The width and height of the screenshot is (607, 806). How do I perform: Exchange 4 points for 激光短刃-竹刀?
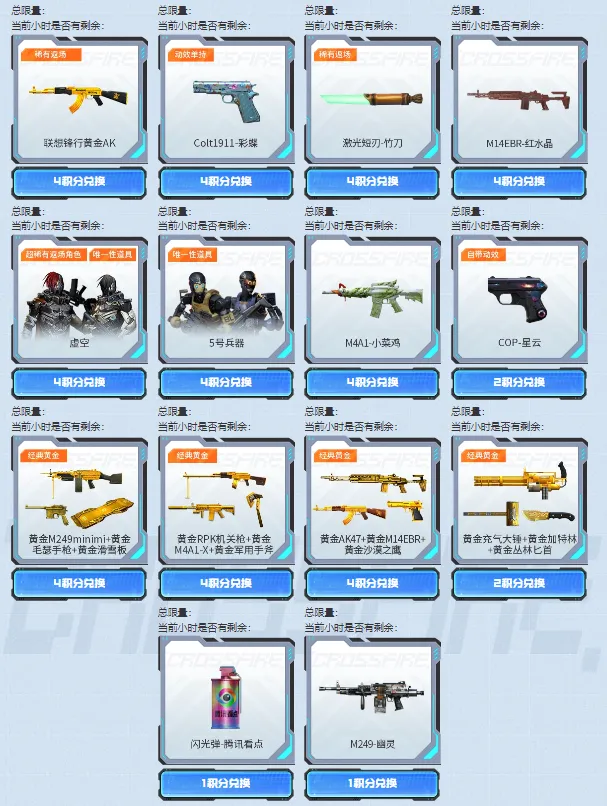[372, 182]
